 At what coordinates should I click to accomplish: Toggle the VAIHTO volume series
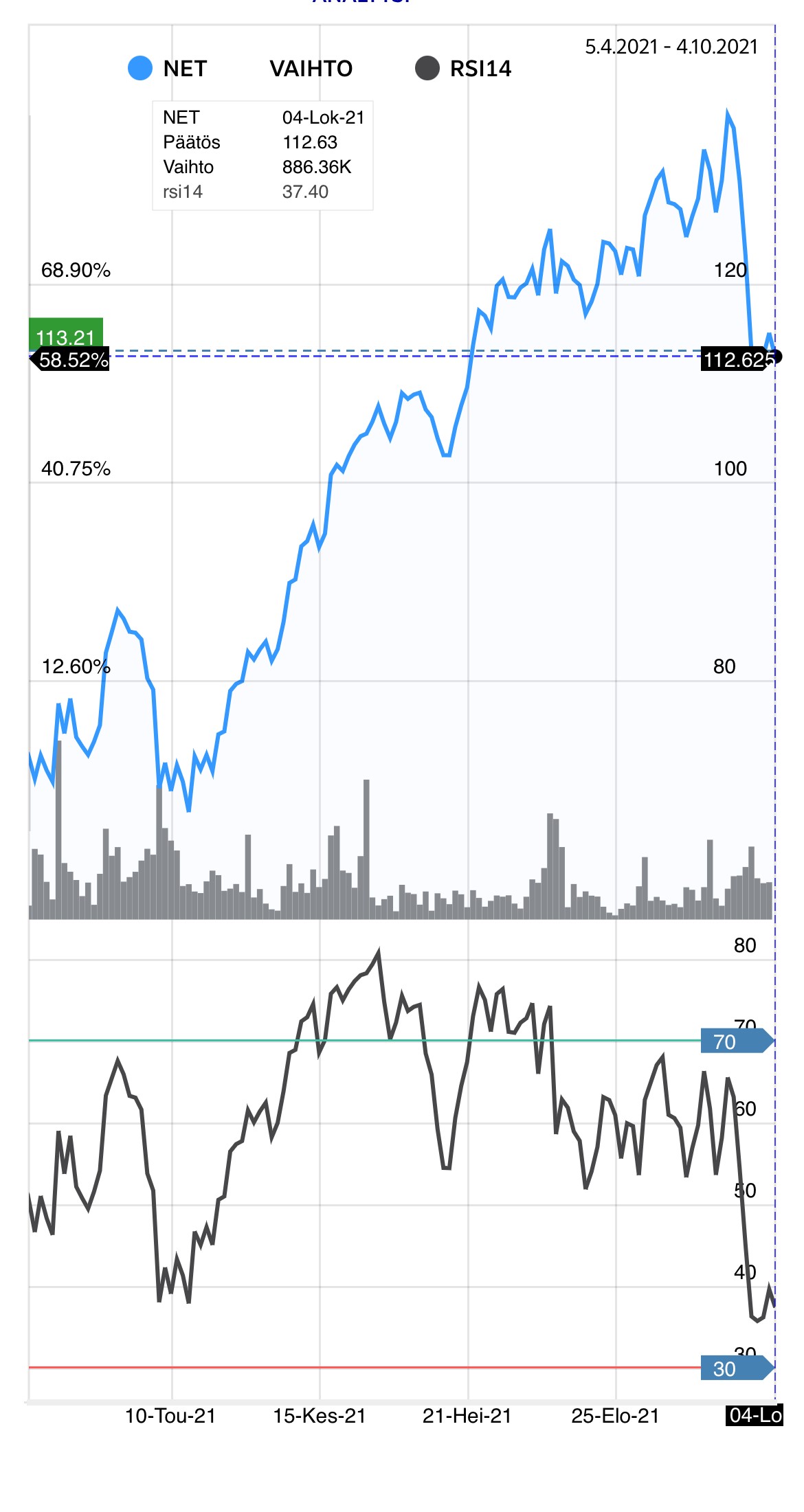click(x=311, y=69)
